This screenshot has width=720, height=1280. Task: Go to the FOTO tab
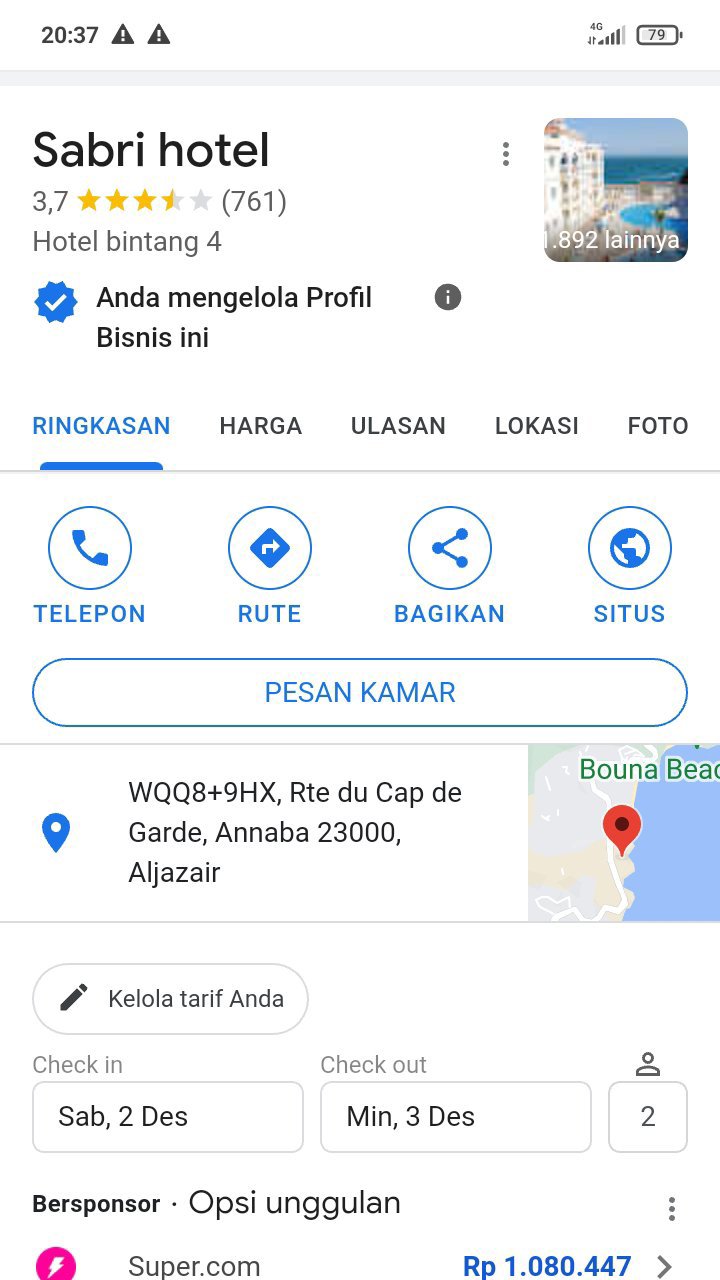[x=657, y=426]
